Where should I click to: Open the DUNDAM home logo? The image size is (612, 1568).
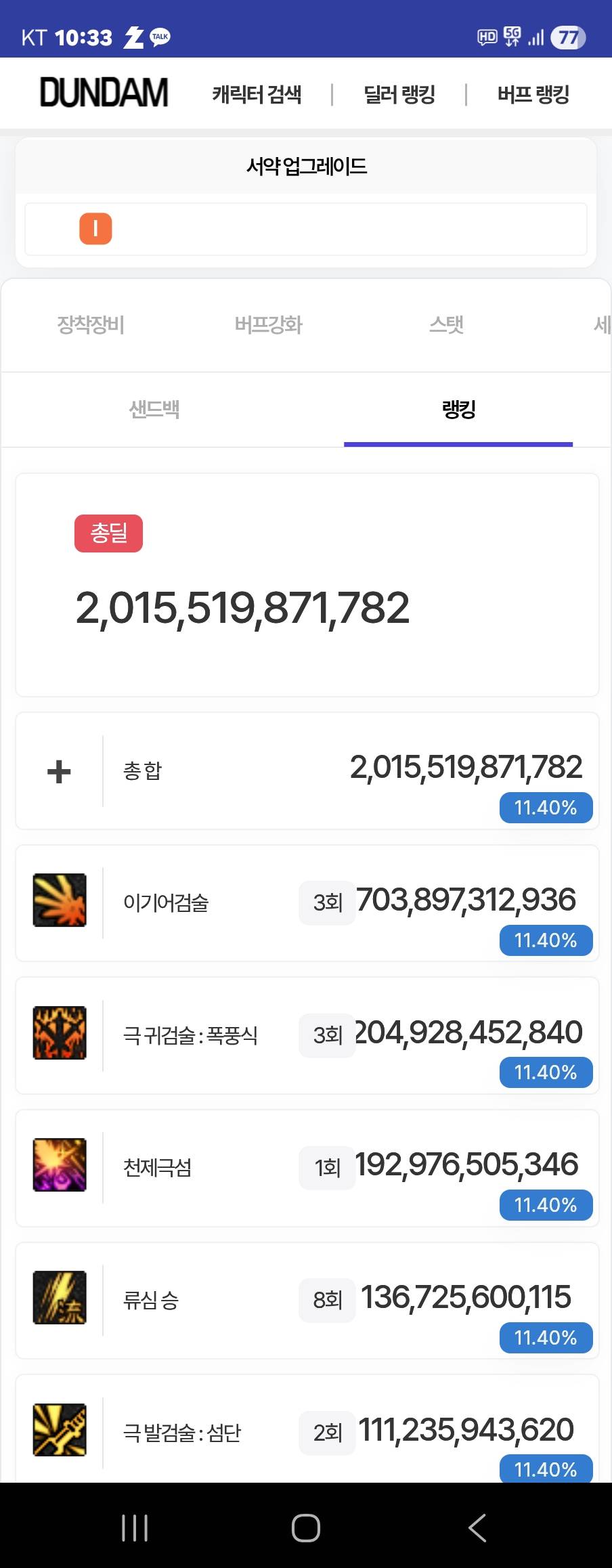[104, 93]
